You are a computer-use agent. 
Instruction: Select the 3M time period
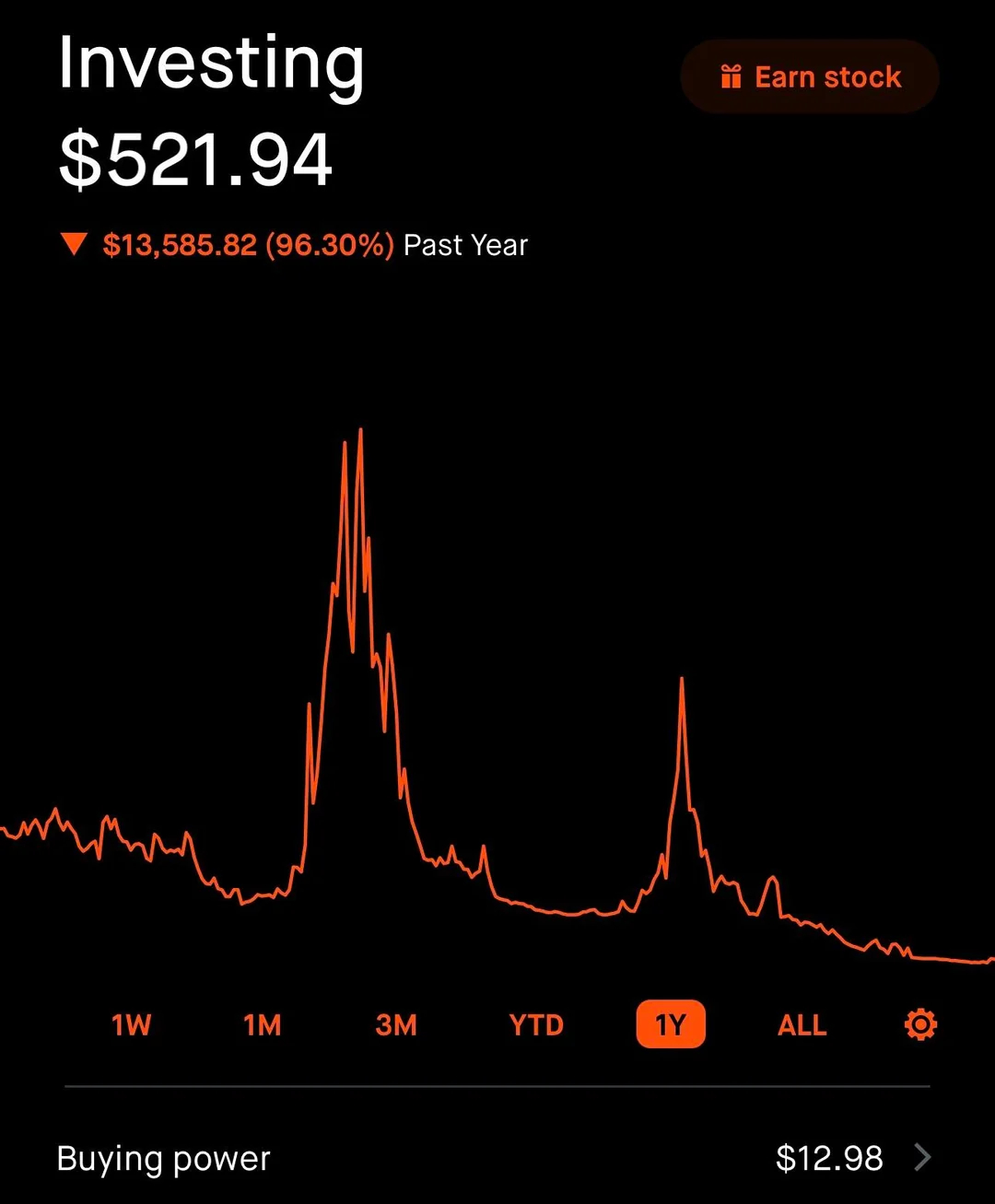click(x=396, y=1023)
